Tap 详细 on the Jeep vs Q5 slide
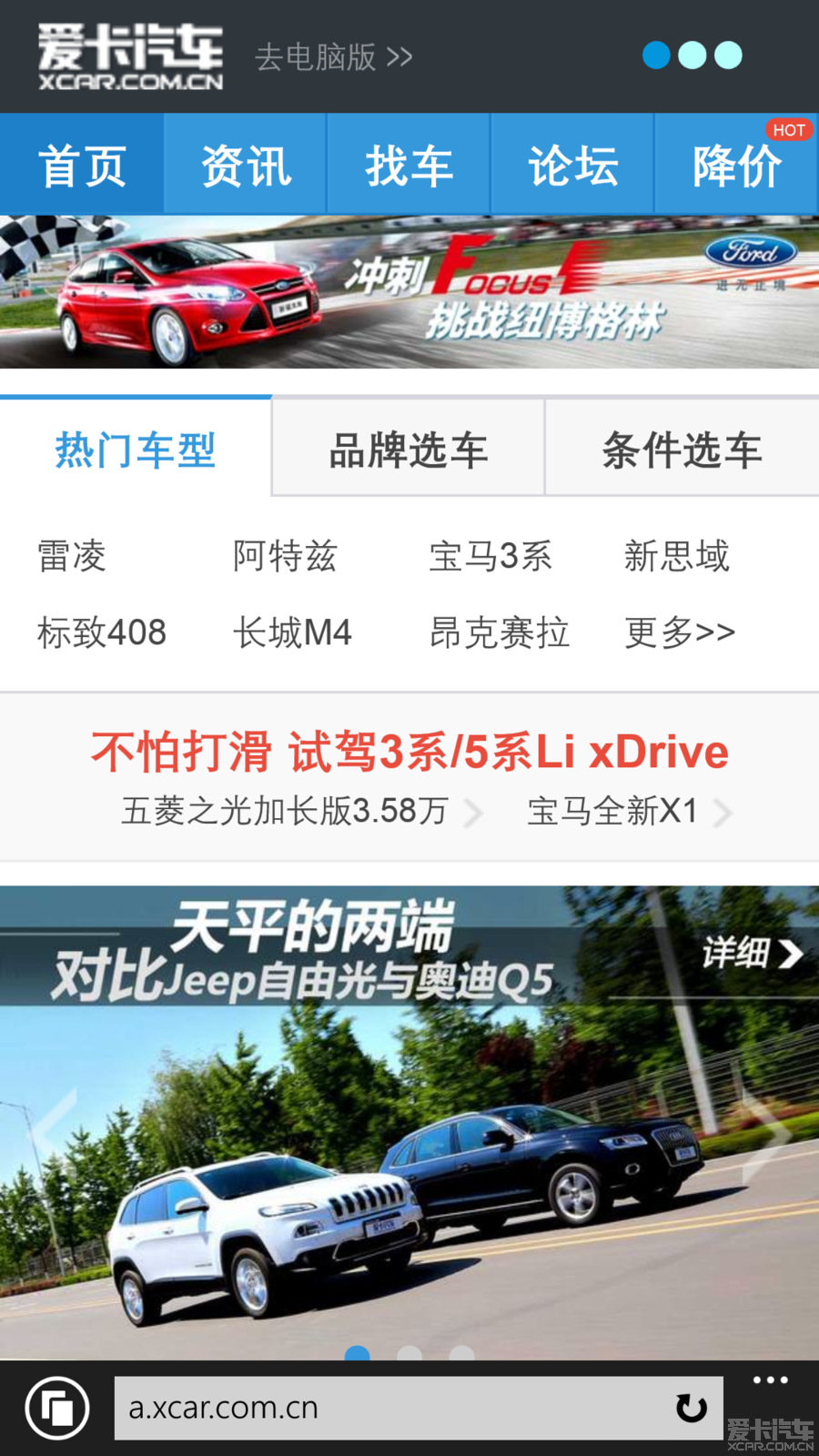The height and width of the screenshot is (1456, 819). click(751, 953)
